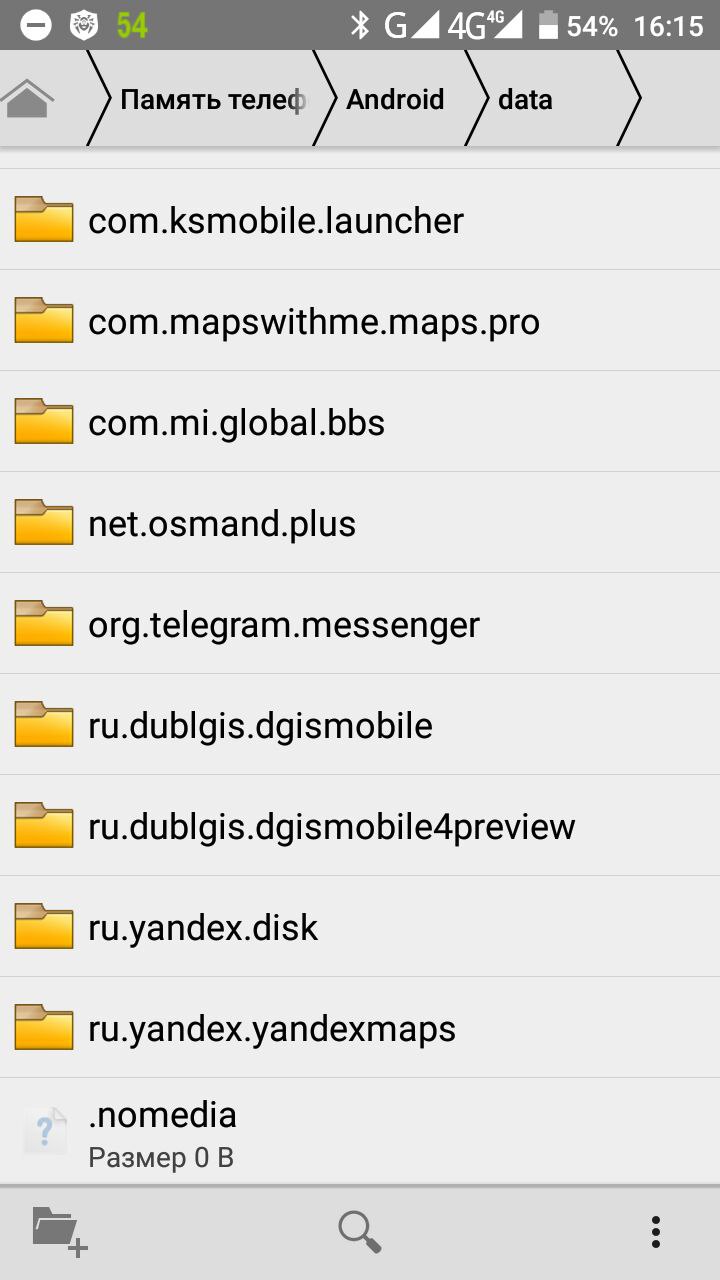
Task: Create a new folder
Action: (60, 1230)
